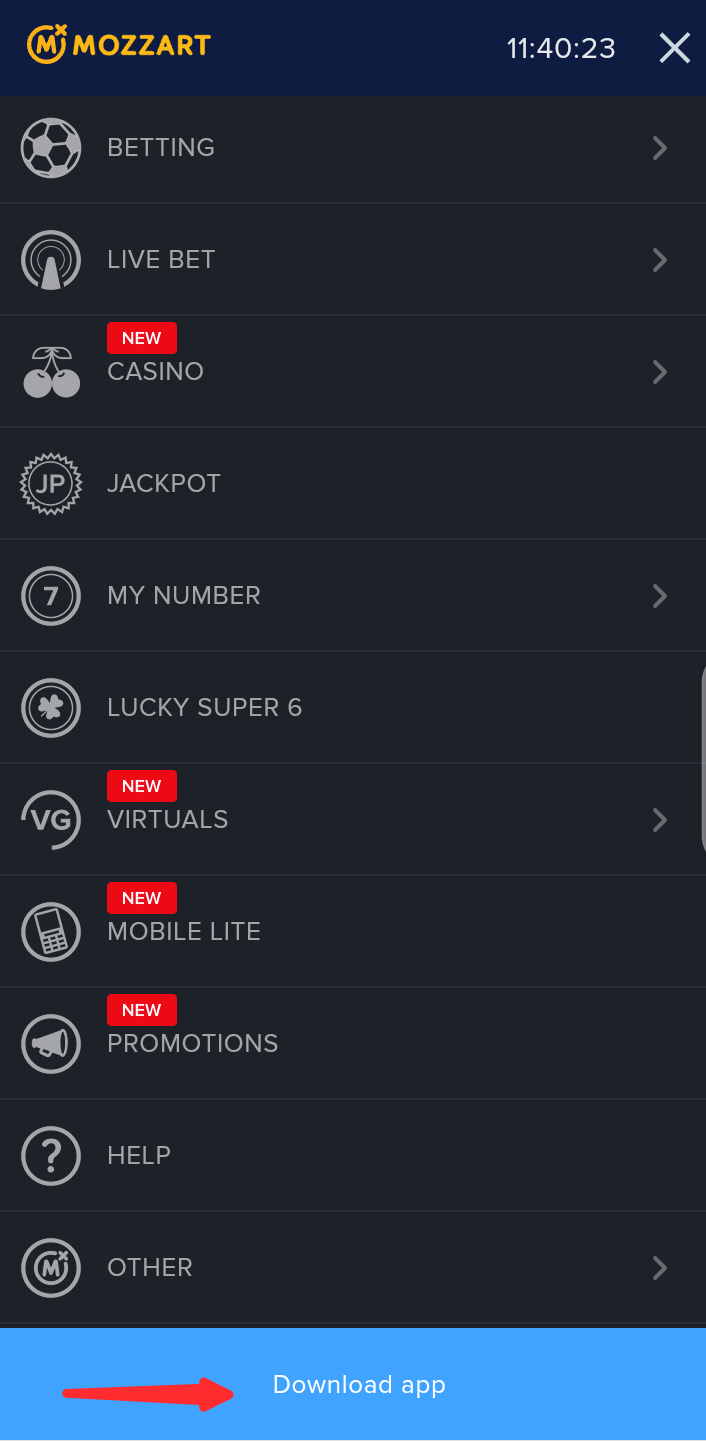The width and height of the screenshot is (706, 1441).
Task: Open the Betting section
Action: 160,148
